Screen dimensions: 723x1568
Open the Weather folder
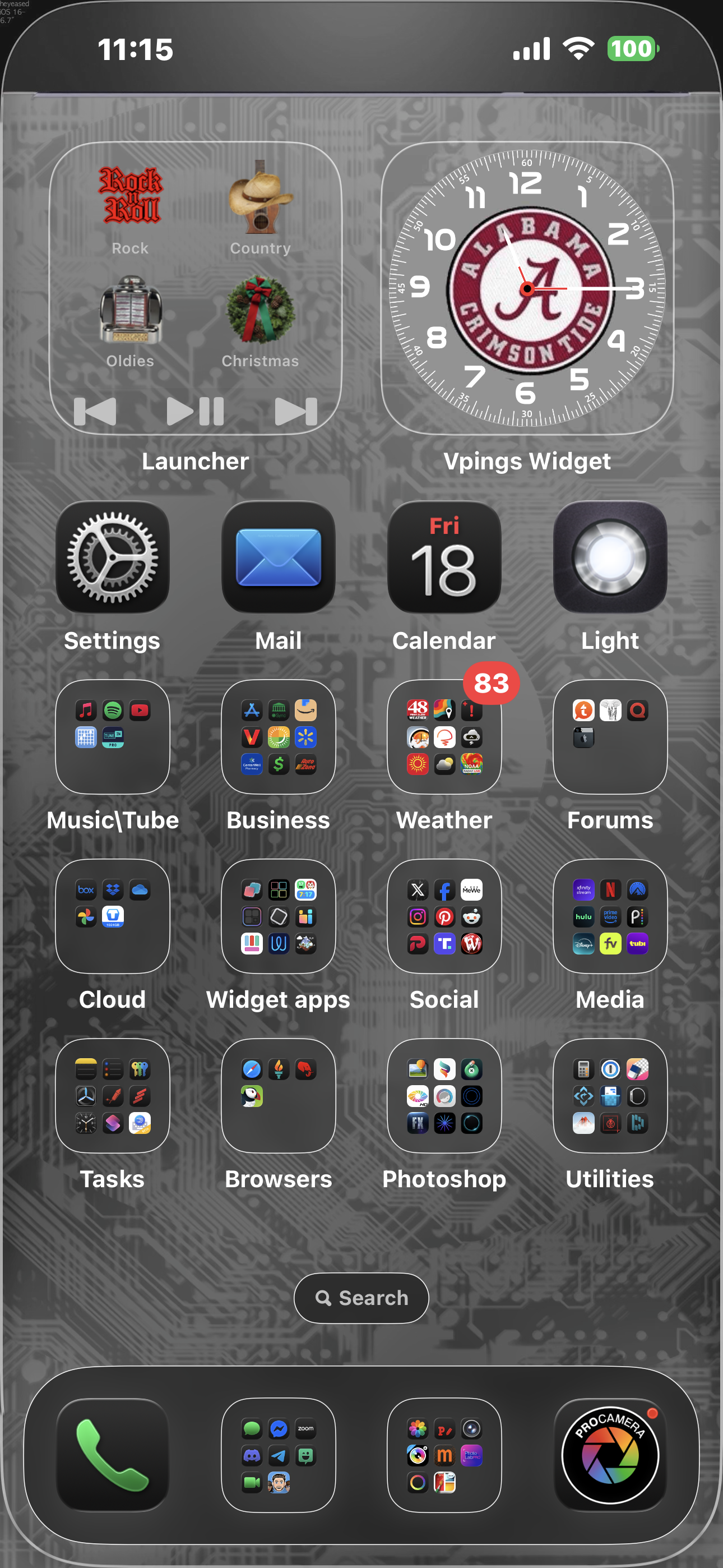pos(444,736)
